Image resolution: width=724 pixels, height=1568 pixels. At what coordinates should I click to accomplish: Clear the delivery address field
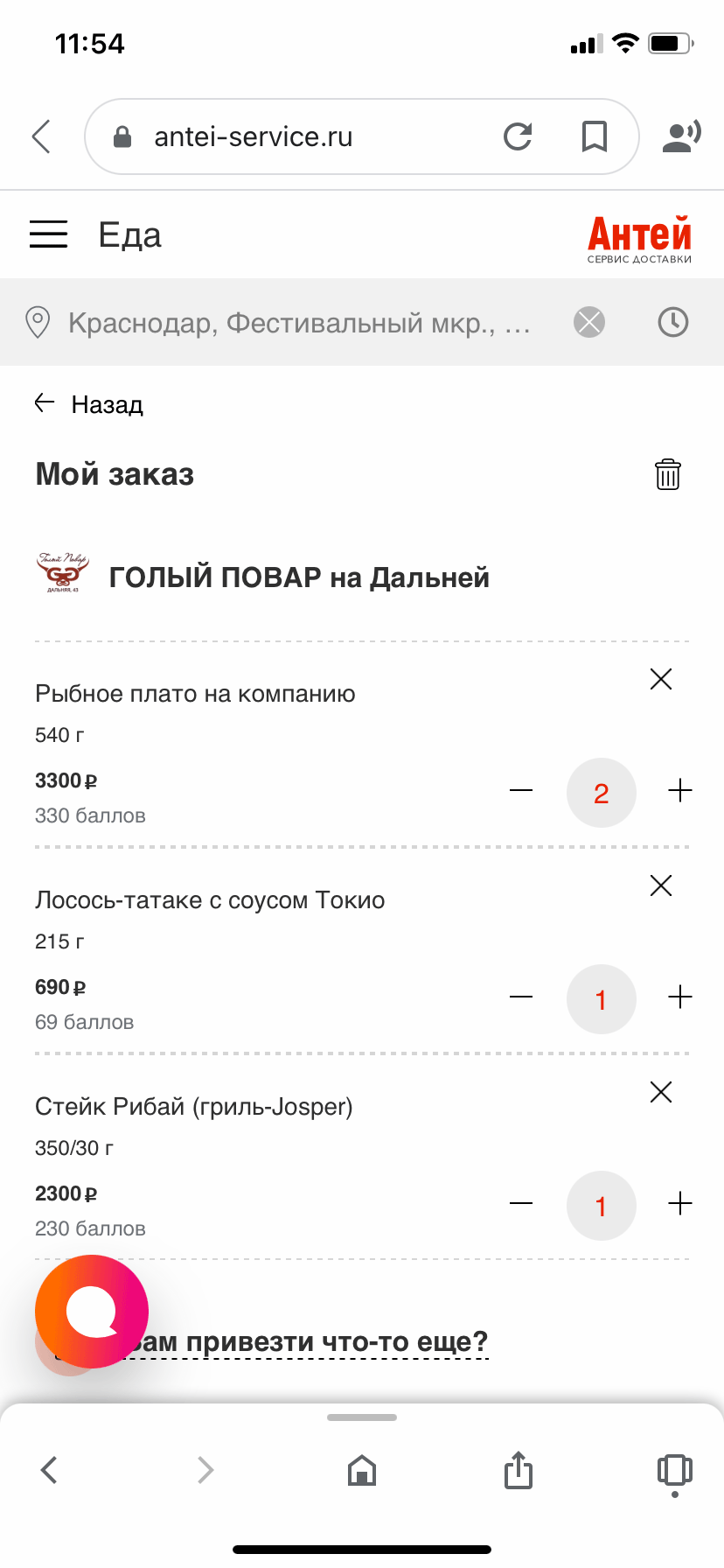(589, 322)
